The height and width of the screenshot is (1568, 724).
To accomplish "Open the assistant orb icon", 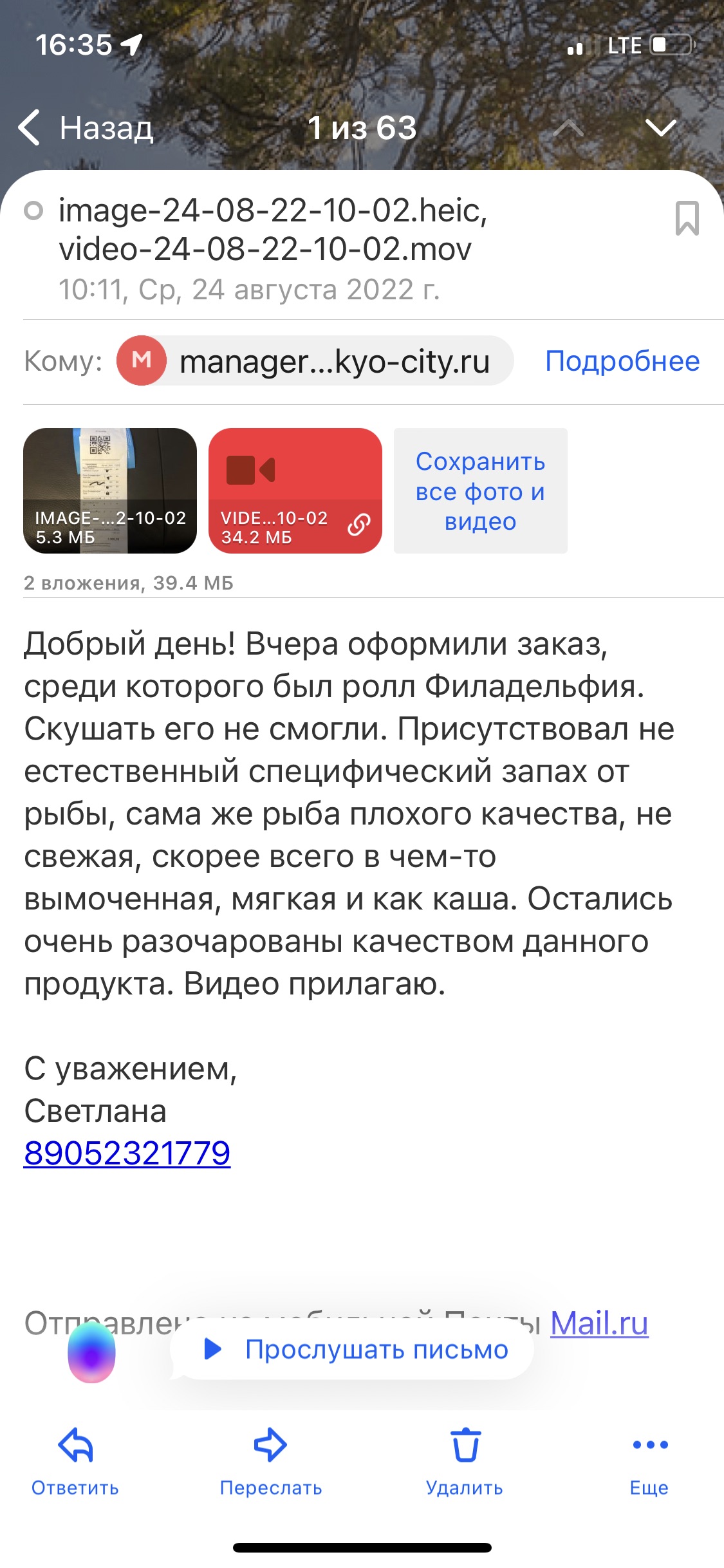I will click(x=91, y=1352).
